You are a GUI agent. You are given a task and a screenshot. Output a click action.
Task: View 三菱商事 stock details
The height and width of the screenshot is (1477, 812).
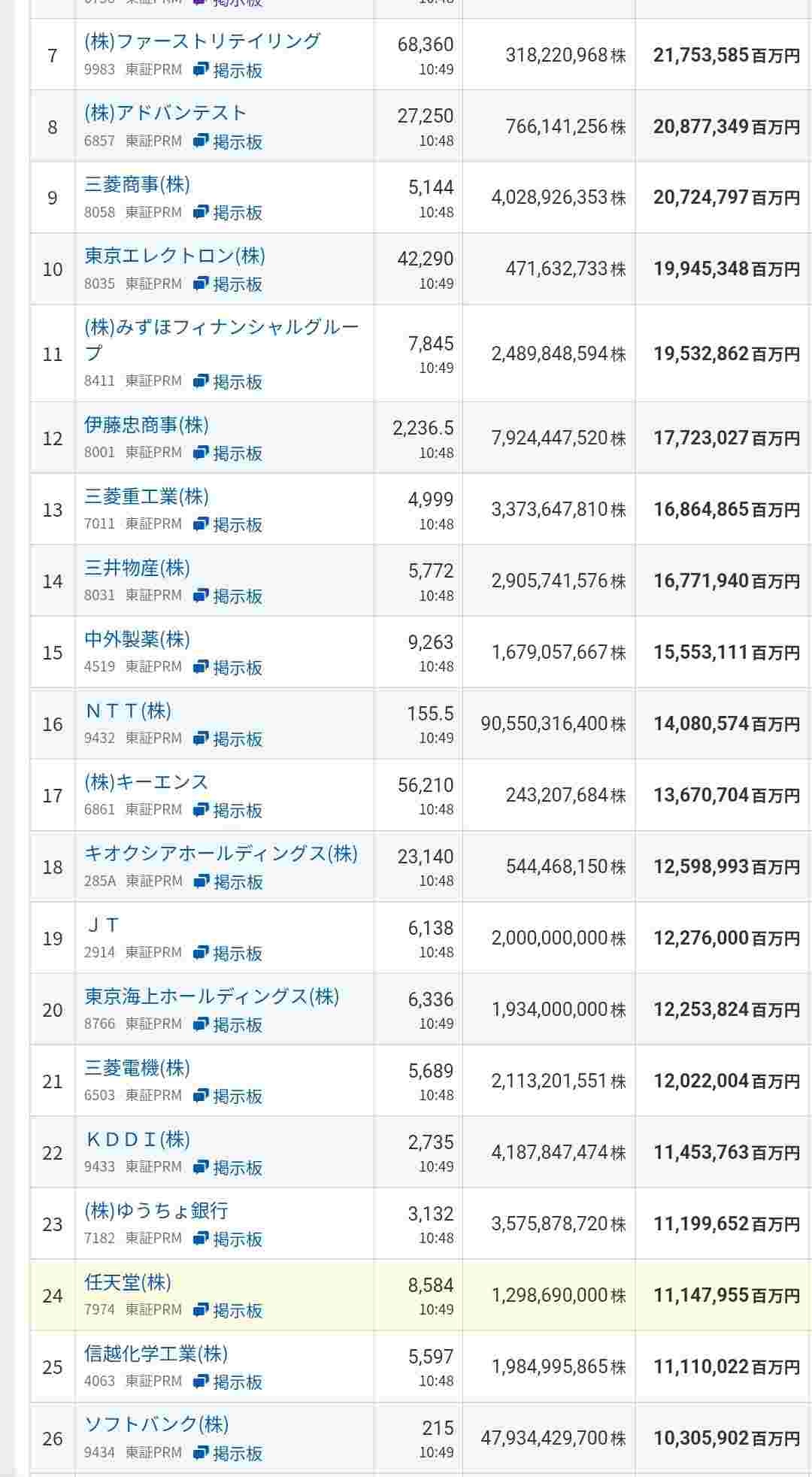point(137,184)
